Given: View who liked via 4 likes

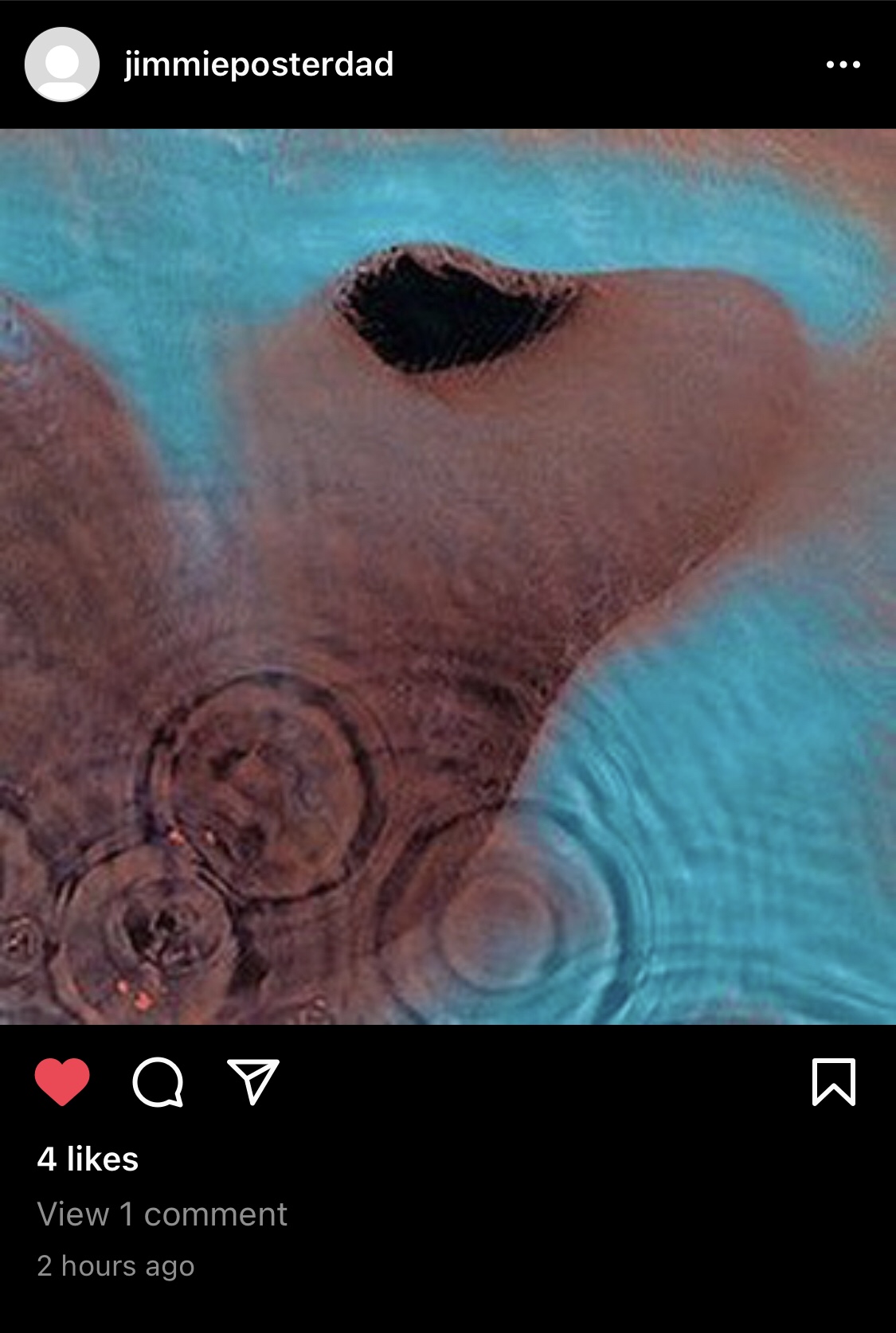Looking at the screenshot, I should 88,1159.
